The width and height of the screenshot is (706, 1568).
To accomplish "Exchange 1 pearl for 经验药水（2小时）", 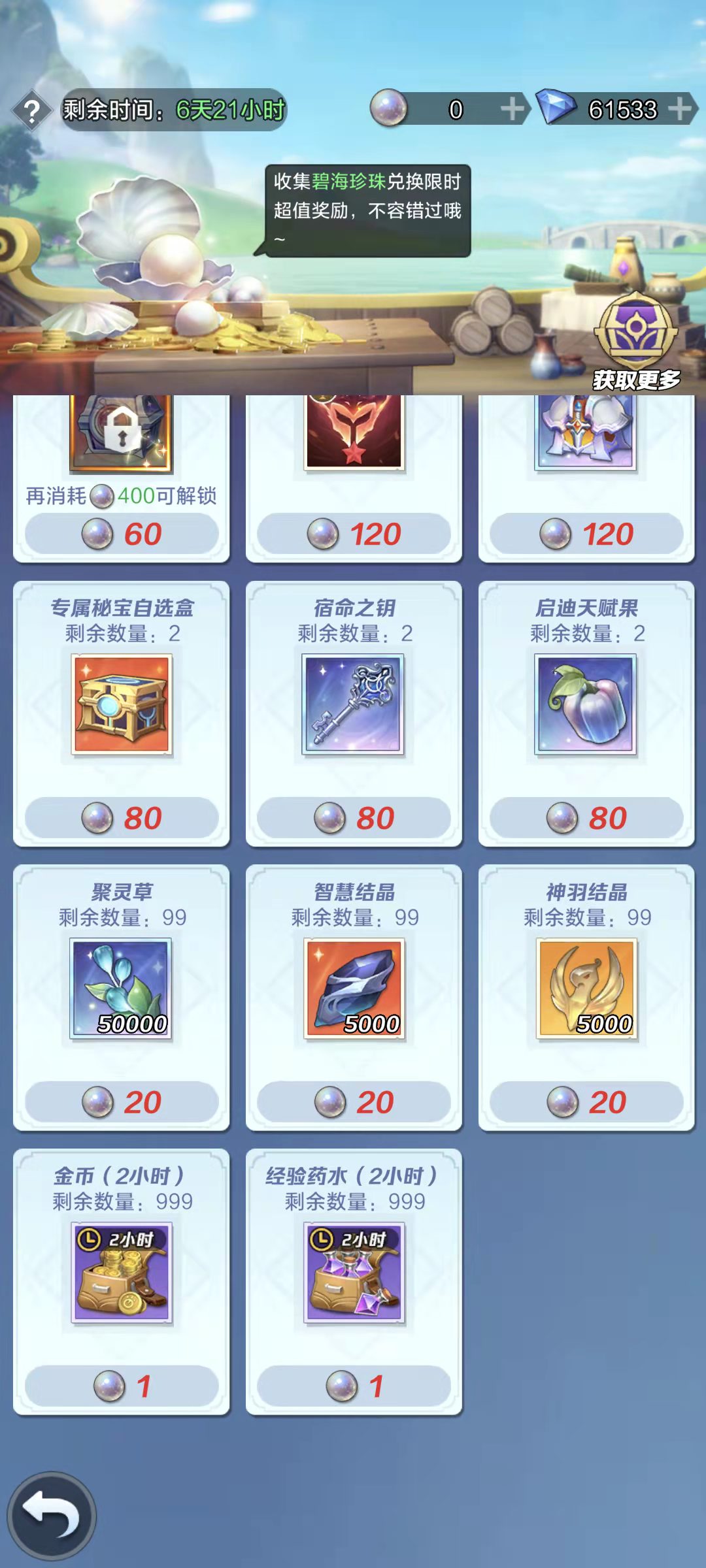I will point(354,1386).
